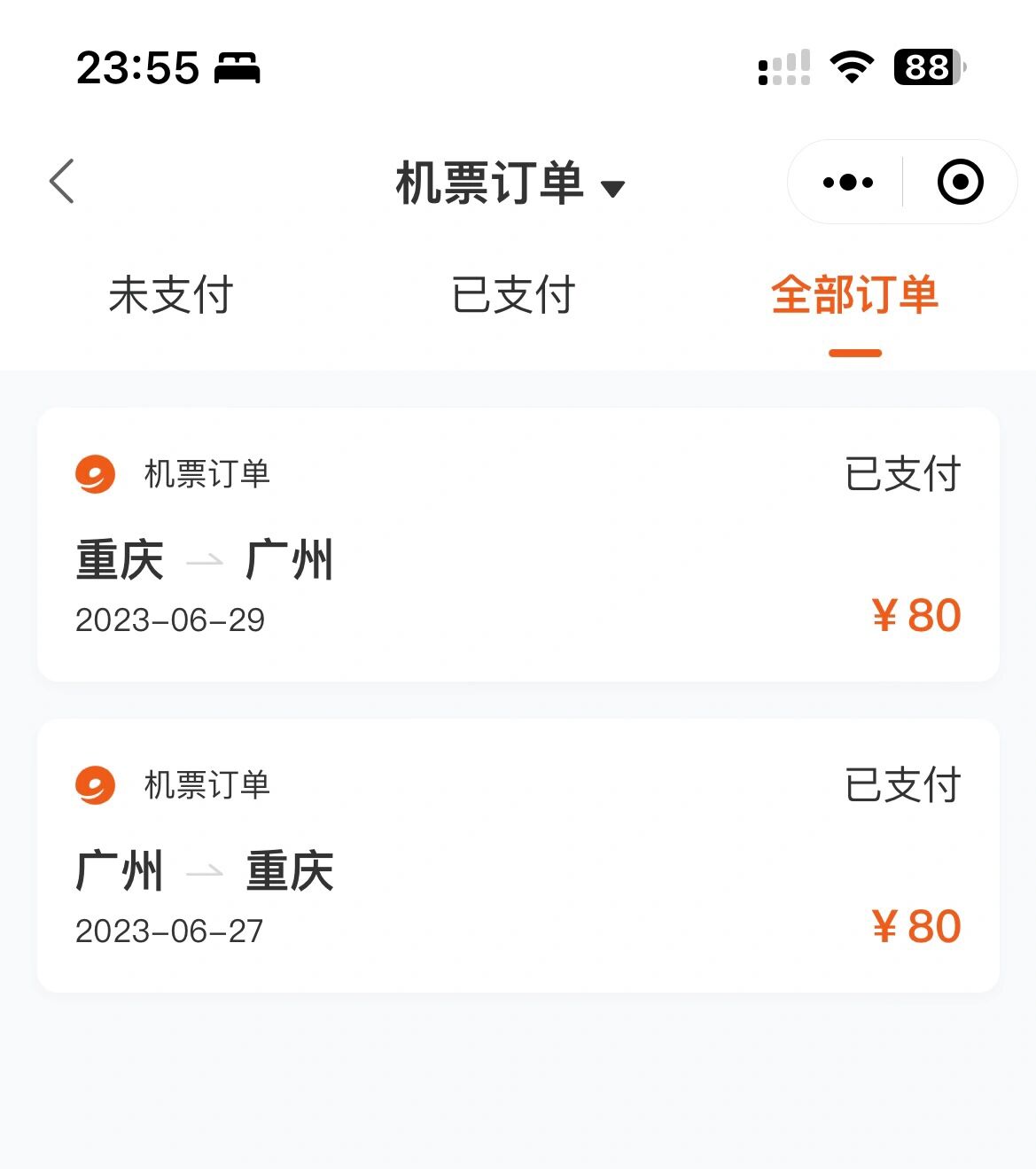Image resolution: width=1036 pixels, height=1169 pixels.
Task: Open the more options ellipsis menu
Action: point(845,181)
